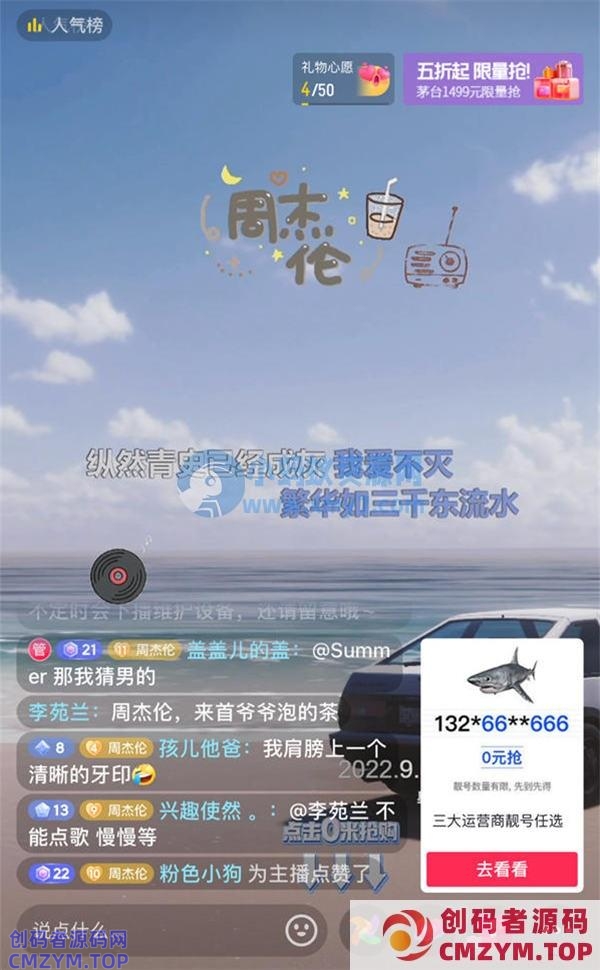
Task: Open the 五折起 限量抢 promo banner
Action: pos(492,79)
